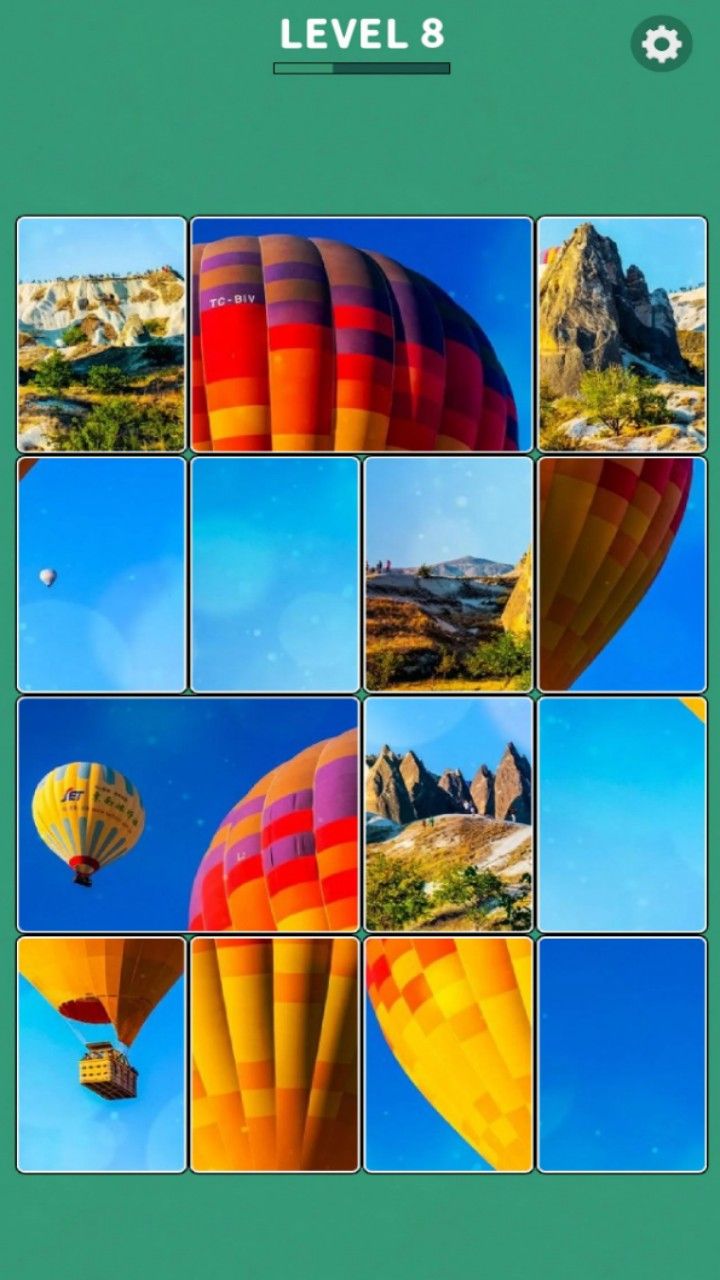Tap the yellow-orange vertical stripes tile
Image resolution: width=720 pixels, height=1280 pixels.
click(274, 1054)
